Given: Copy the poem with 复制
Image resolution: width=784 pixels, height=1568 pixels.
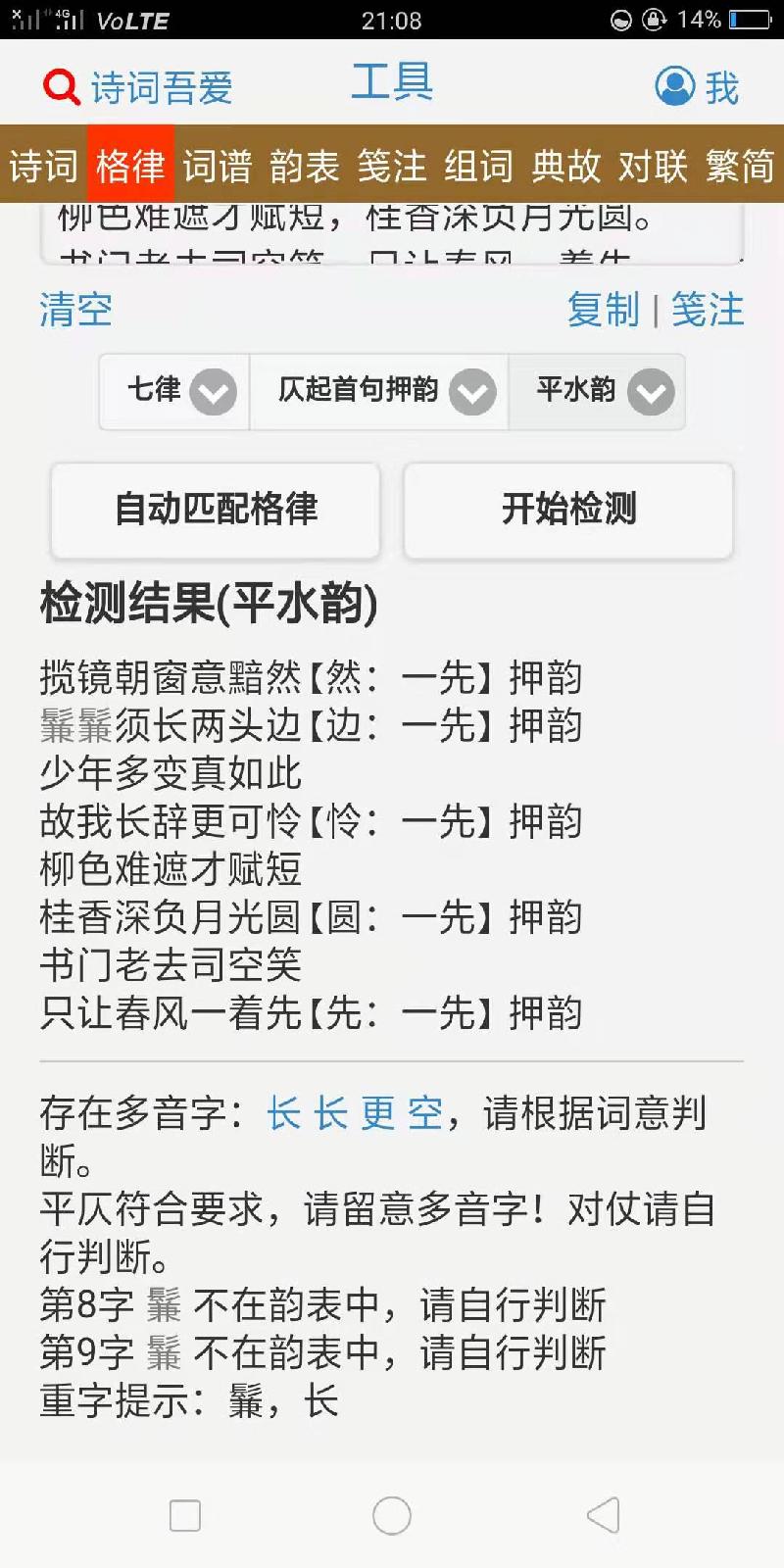Looking at the screenshot, I should point(603,310).
